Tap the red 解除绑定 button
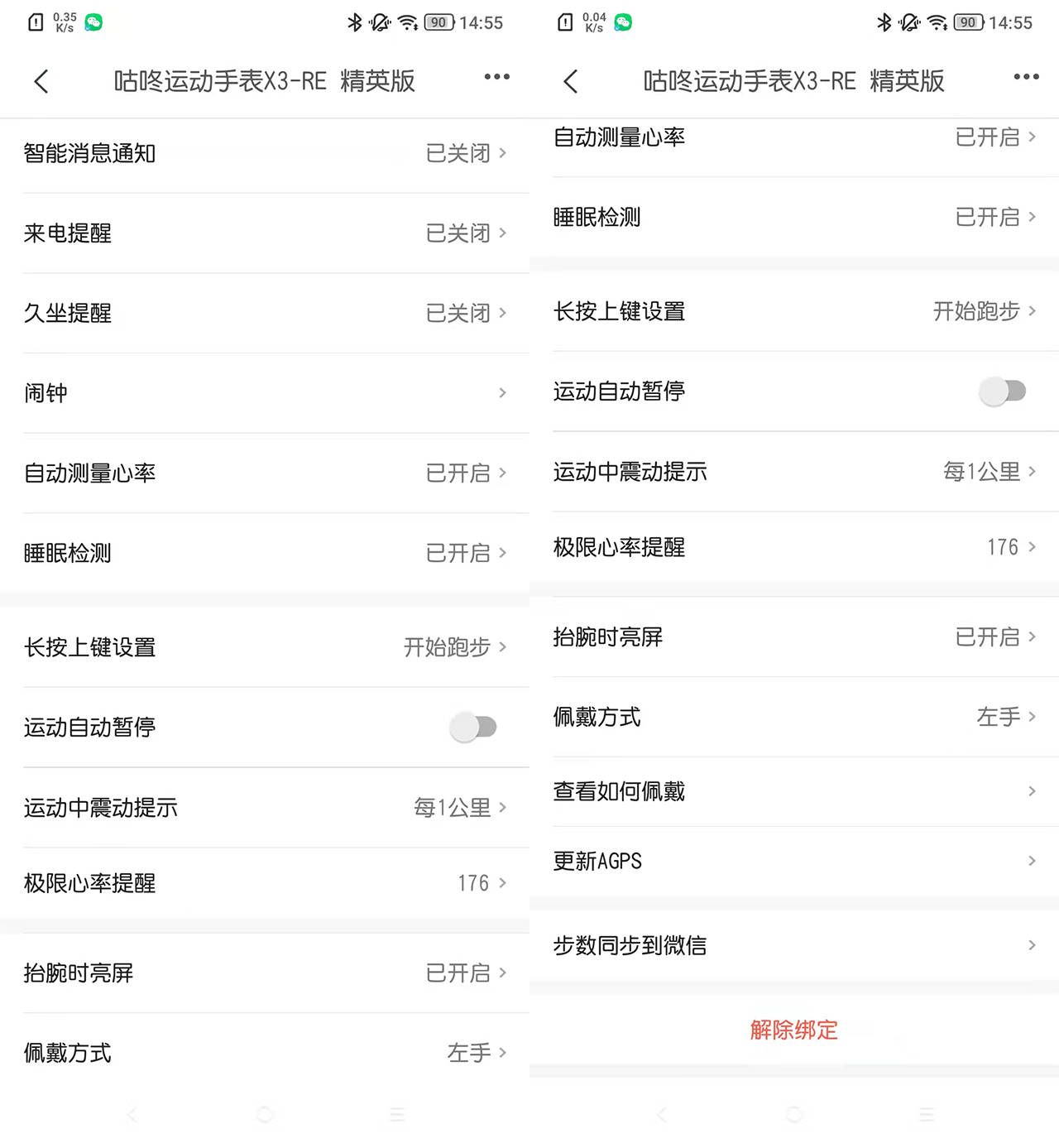 793,1030
